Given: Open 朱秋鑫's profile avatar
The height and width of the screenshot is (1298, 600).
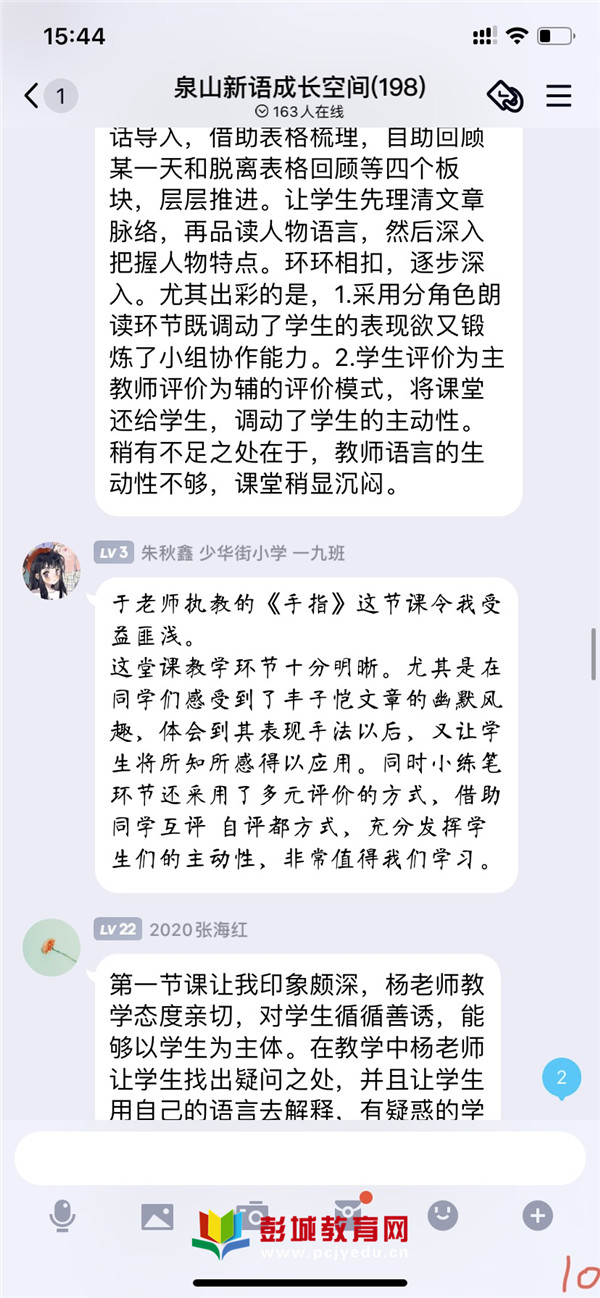Looking at the screenshot, I should tap(52, 571).
